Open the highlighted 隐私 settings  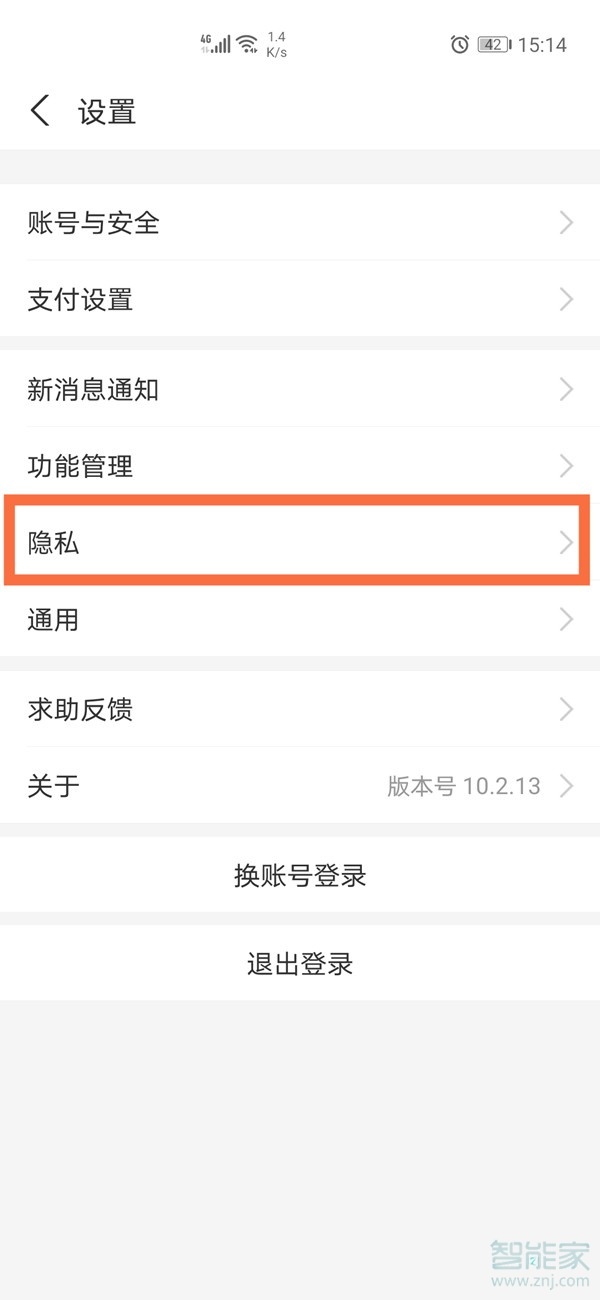point(300,542)
